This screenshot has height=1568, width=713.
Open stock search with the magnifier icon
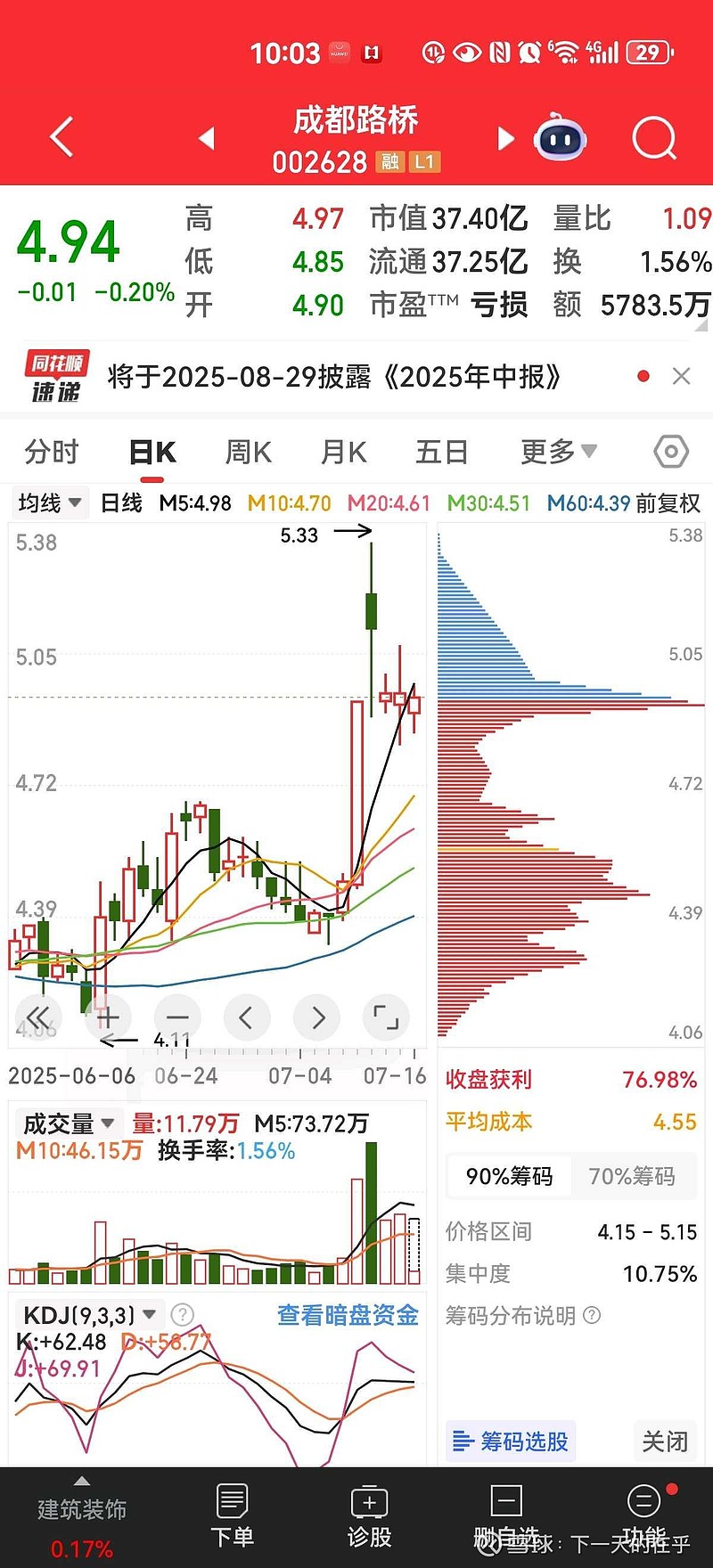coord(654,138)
